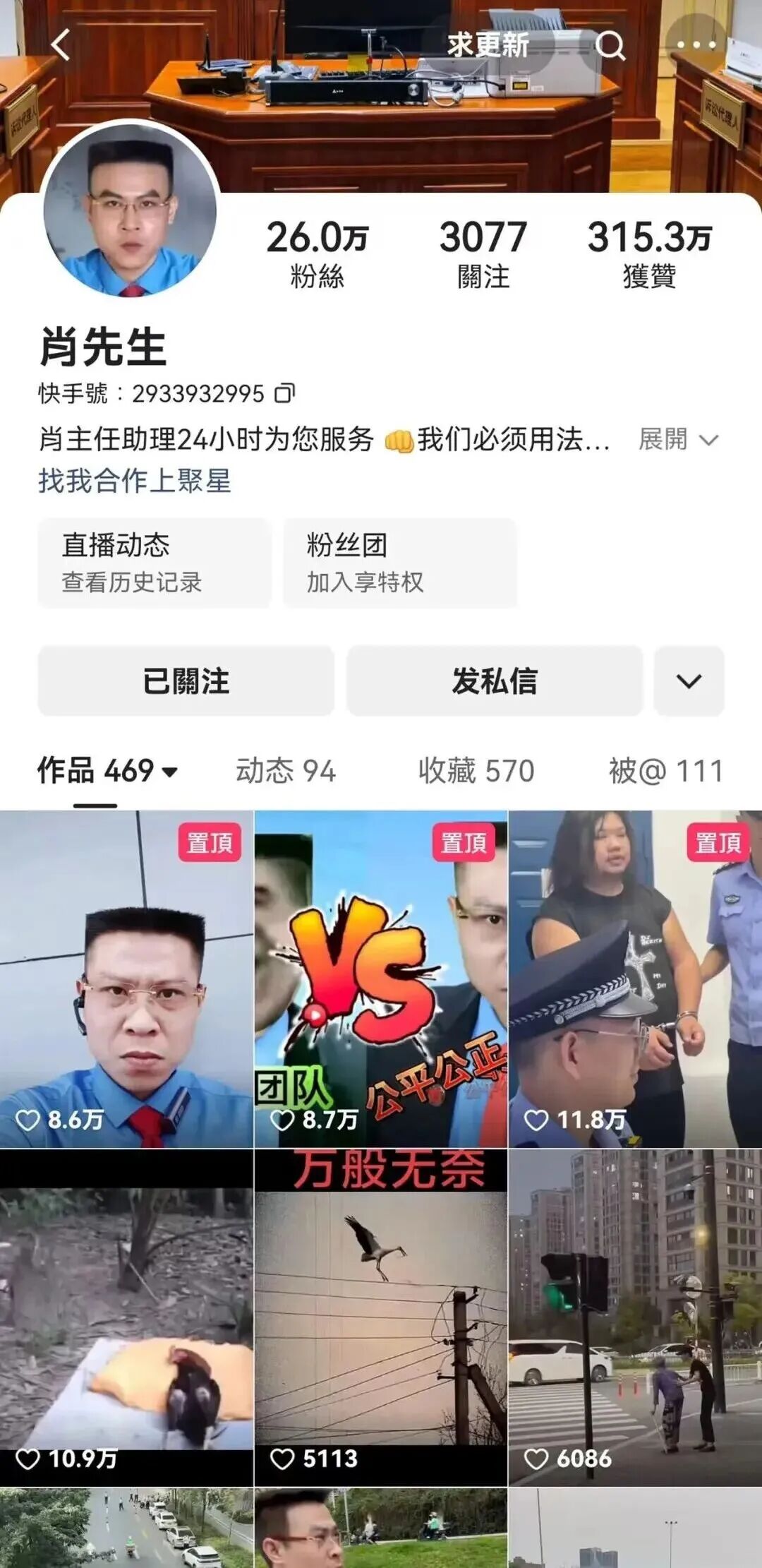Join the 粉丝团 fan group
Screen dimensions: 762x1568
click(x=400, y=563)
